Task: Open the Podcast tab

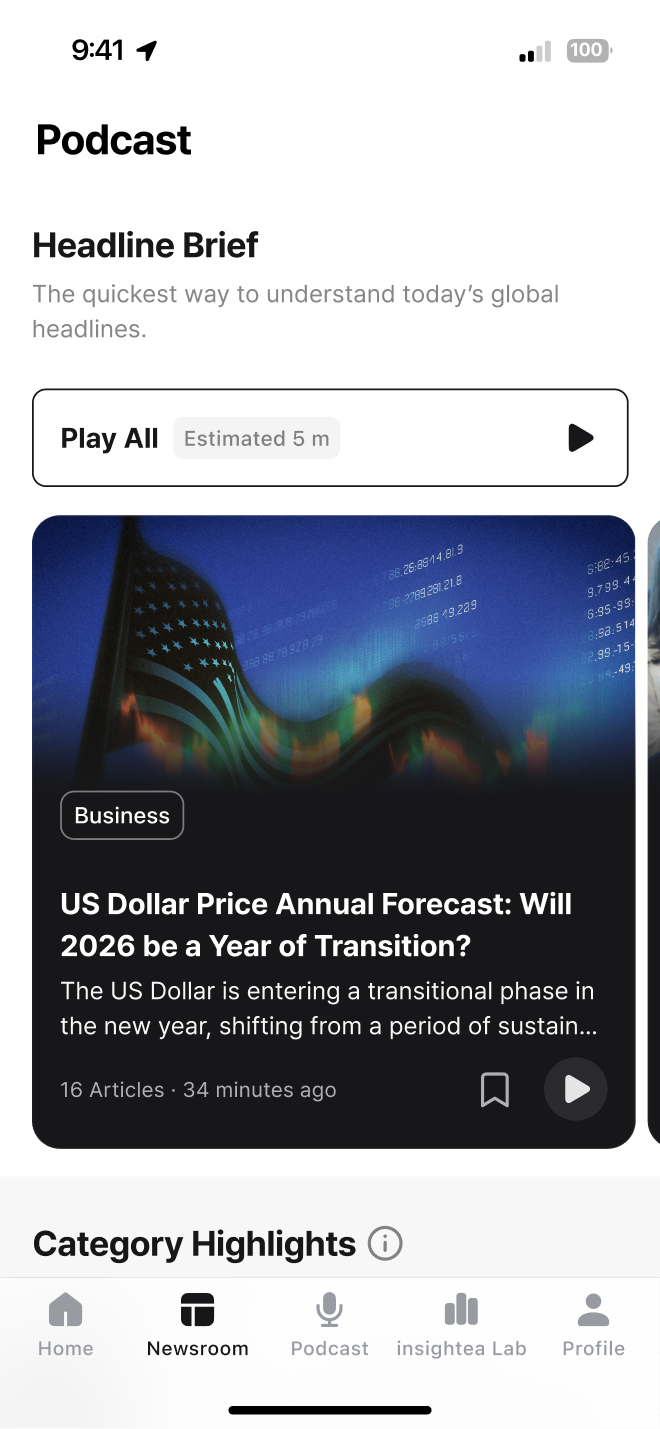Action: [x=330, y=1323]
